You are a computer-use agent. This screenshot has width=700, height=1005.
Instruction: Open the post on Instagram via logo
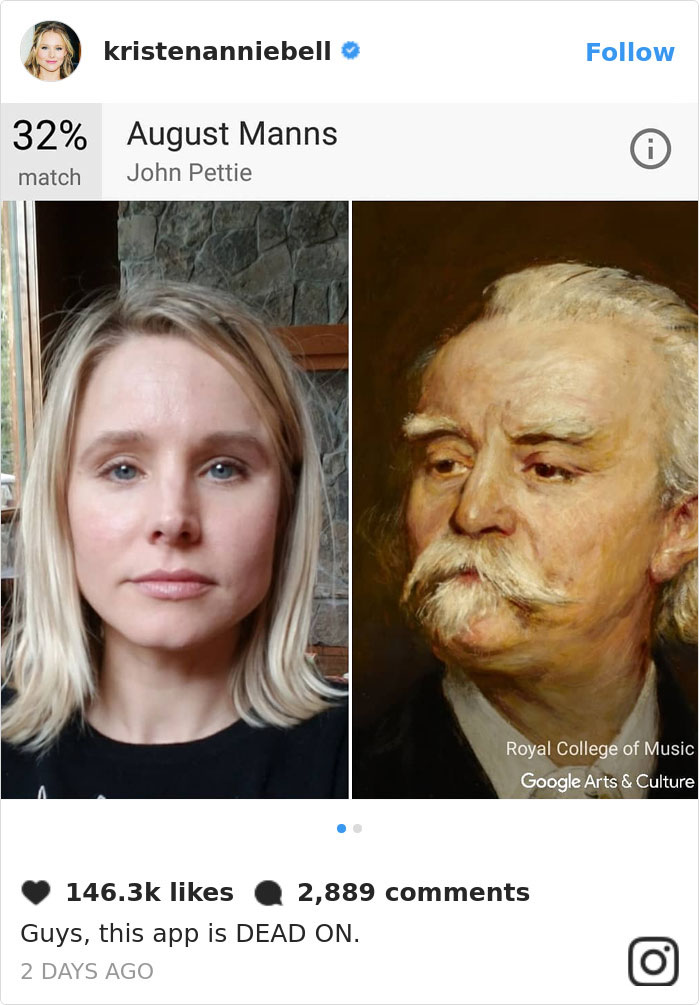tap(653, 962)
